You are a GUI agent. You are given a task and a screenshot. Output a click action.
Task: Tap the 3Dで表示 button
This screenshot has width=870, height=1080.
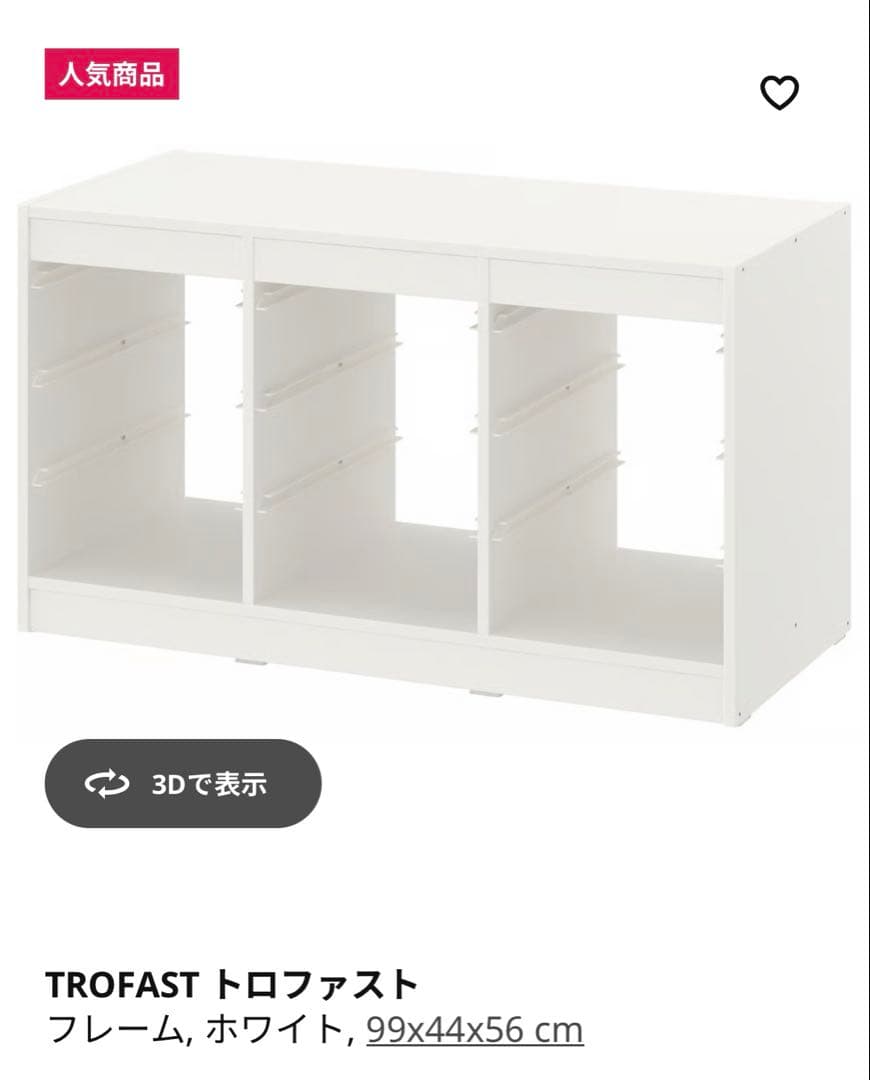(183, 784)
